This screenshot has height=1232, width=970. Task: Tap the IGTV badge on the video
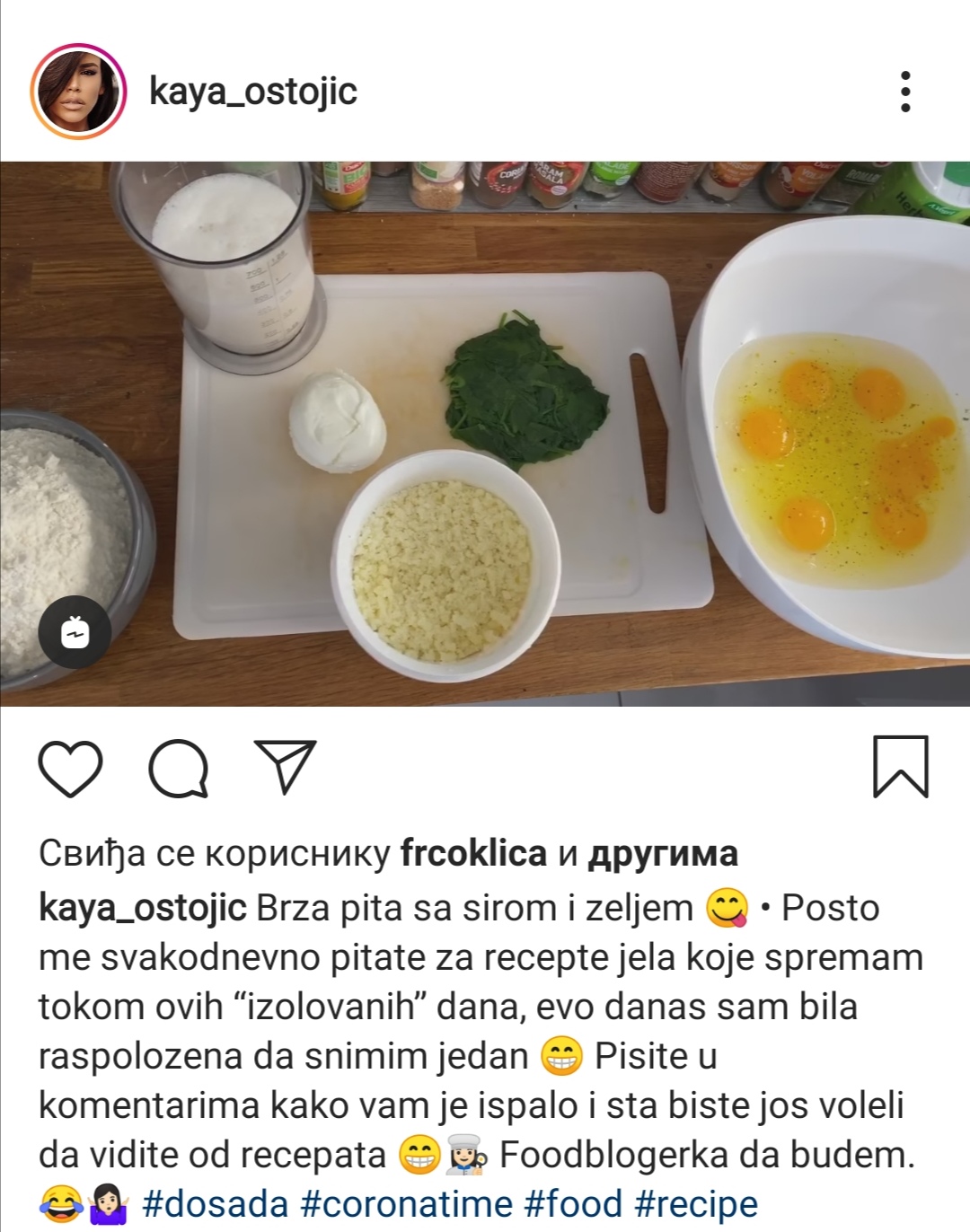tap(75, 632)
